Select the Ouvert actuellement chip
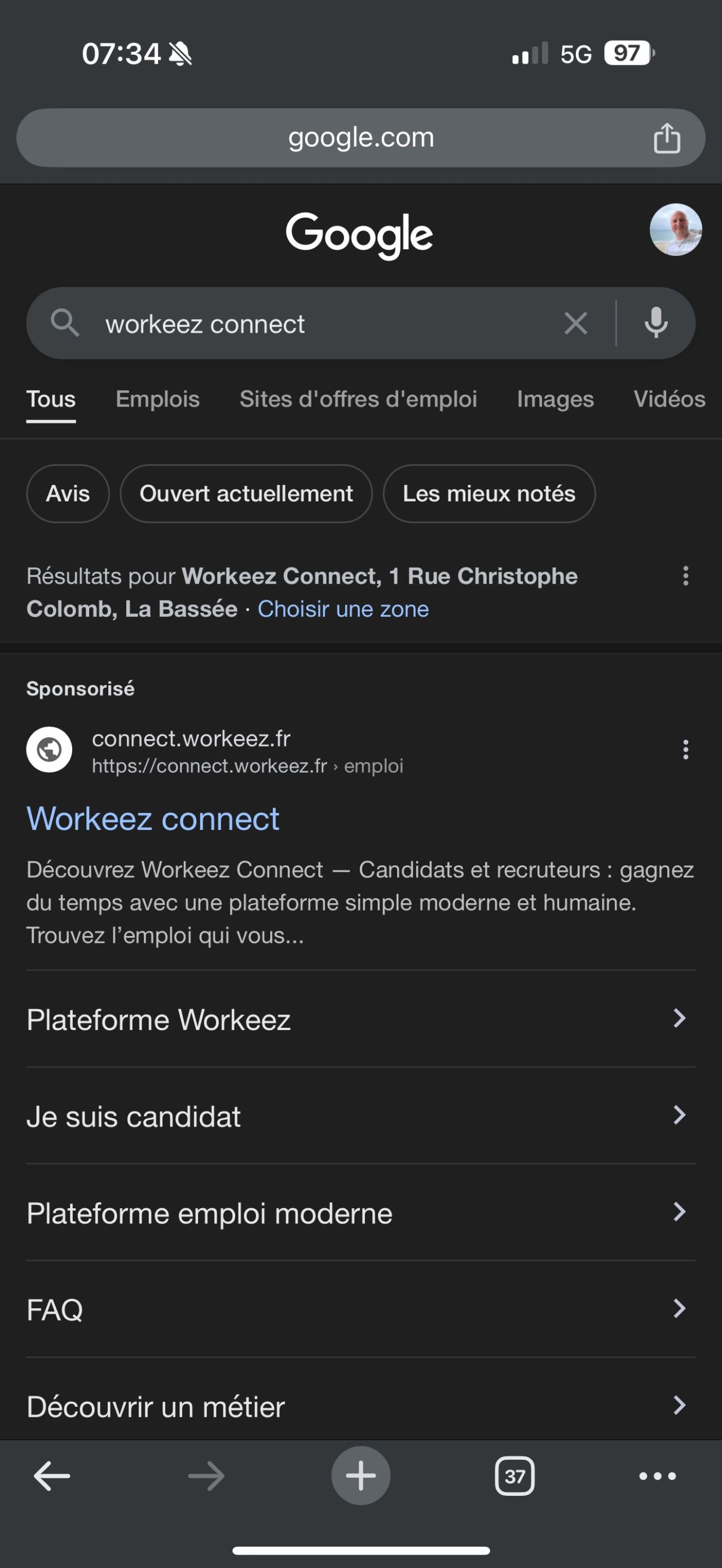Viewport: 722px width, 1568px height. click(x=246, y=494)
